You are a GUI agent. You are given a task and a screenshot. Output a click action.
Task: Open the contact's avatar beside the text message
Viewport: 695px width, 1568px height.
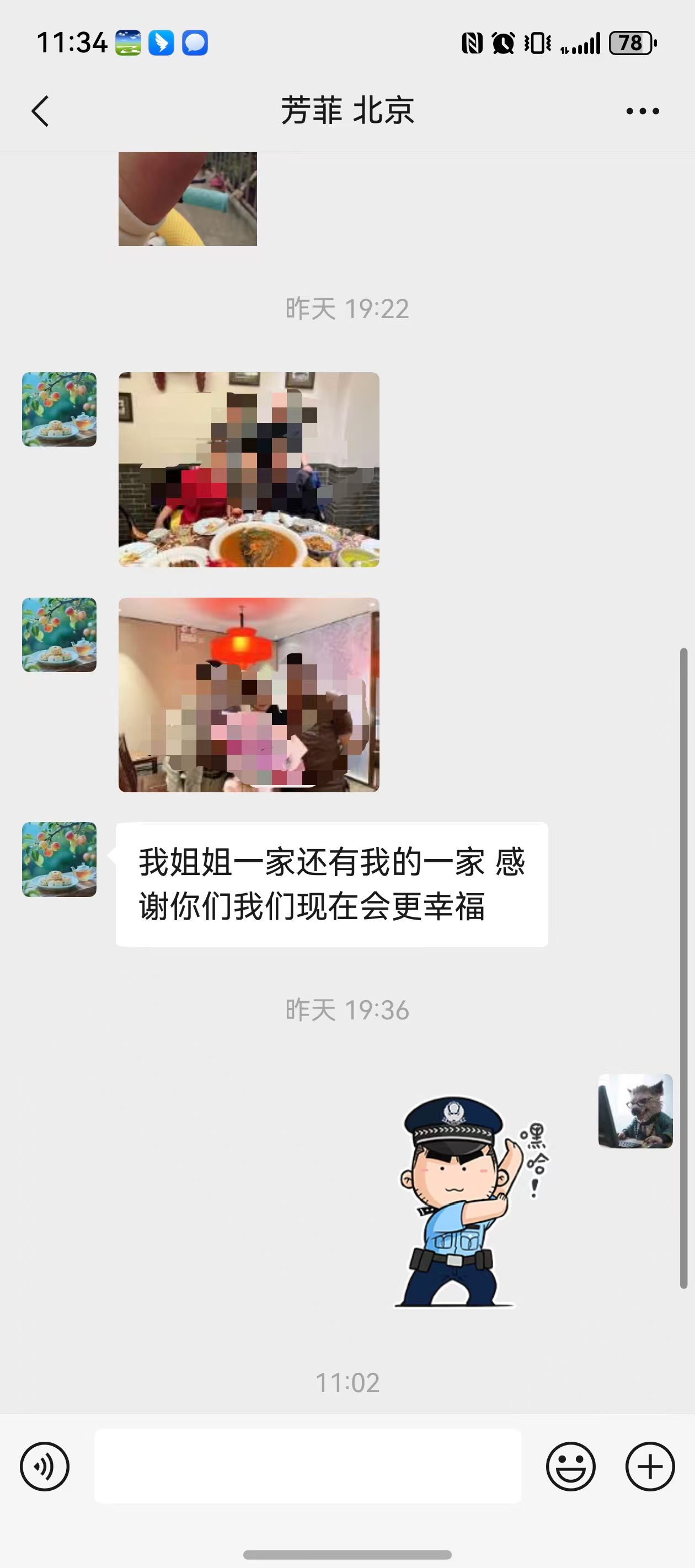click(x=59, y=860)
